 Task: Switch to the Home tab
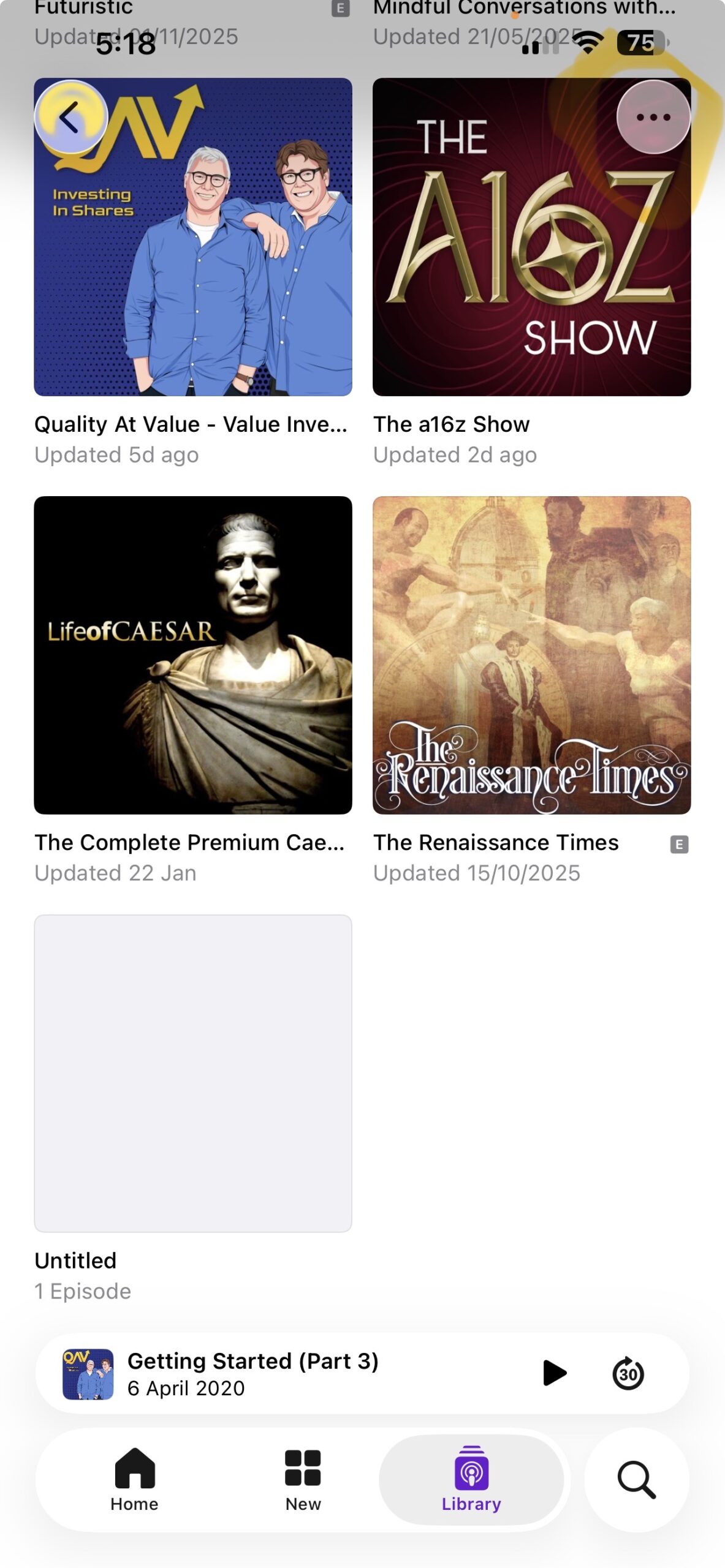(x=134, y=1479)
